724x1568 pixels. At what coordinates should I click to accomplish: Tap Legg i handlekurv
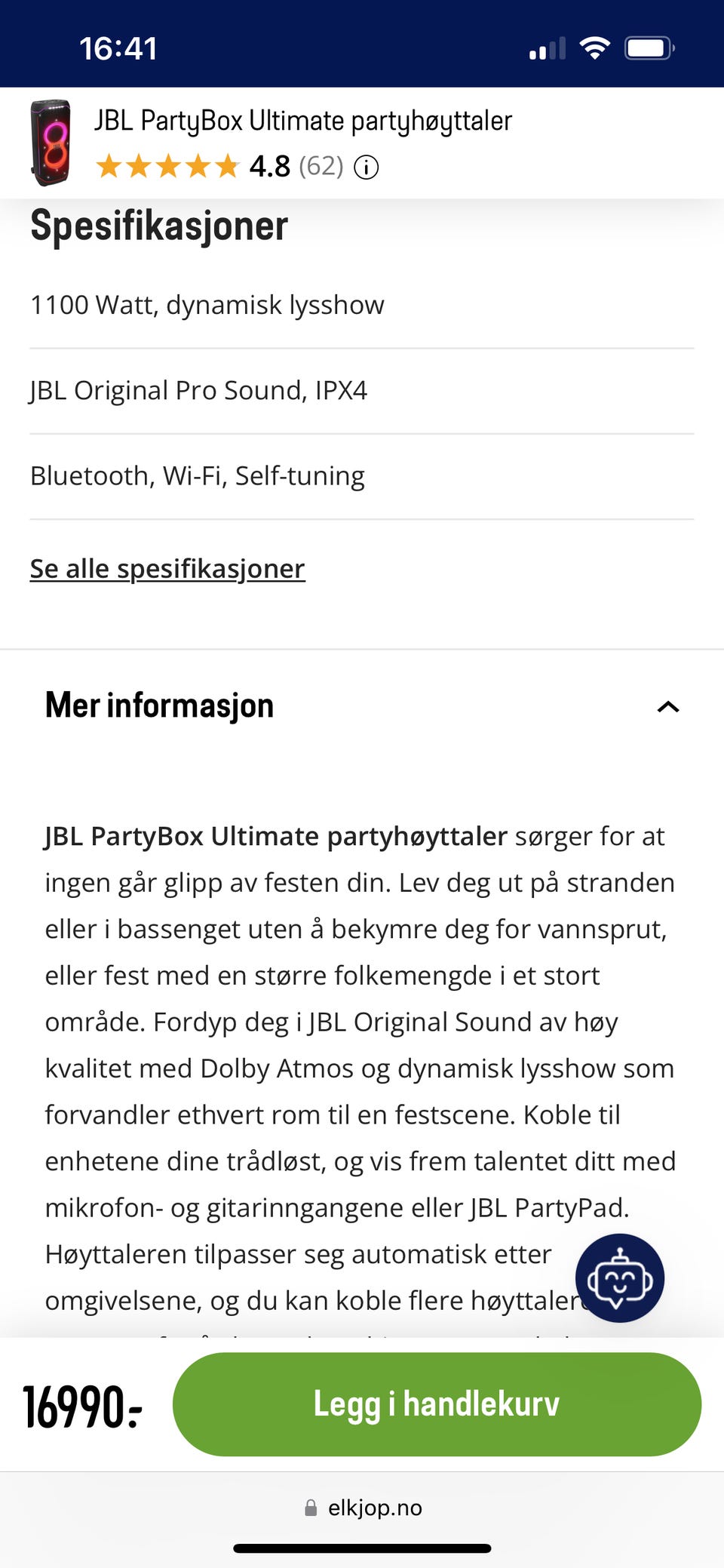tap(436, 1404)
